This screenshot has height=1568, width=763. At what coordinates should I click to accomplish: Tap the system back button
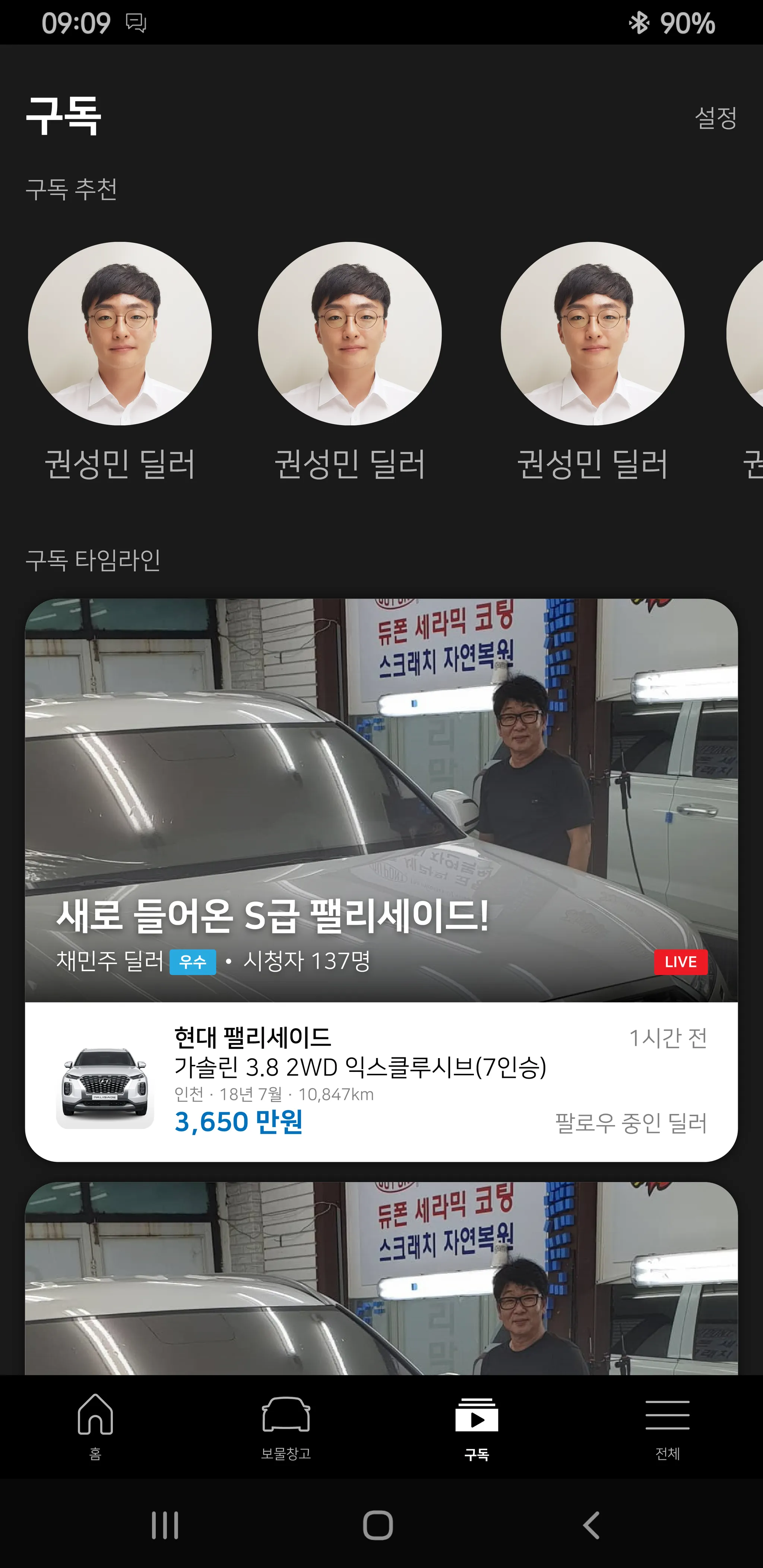pos(591,1525)
